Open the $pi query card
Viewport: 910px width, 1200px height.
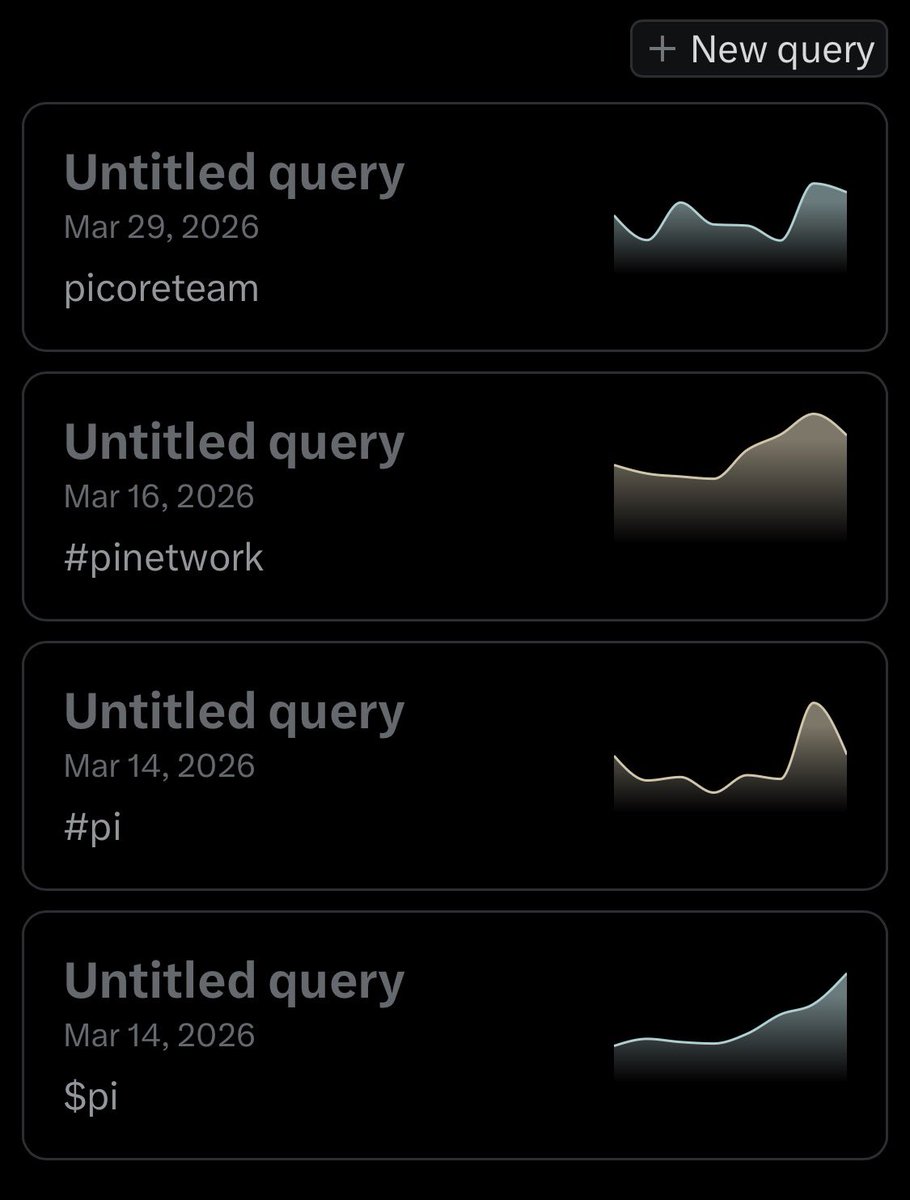pyautogui.click(x=455, y=1035)
